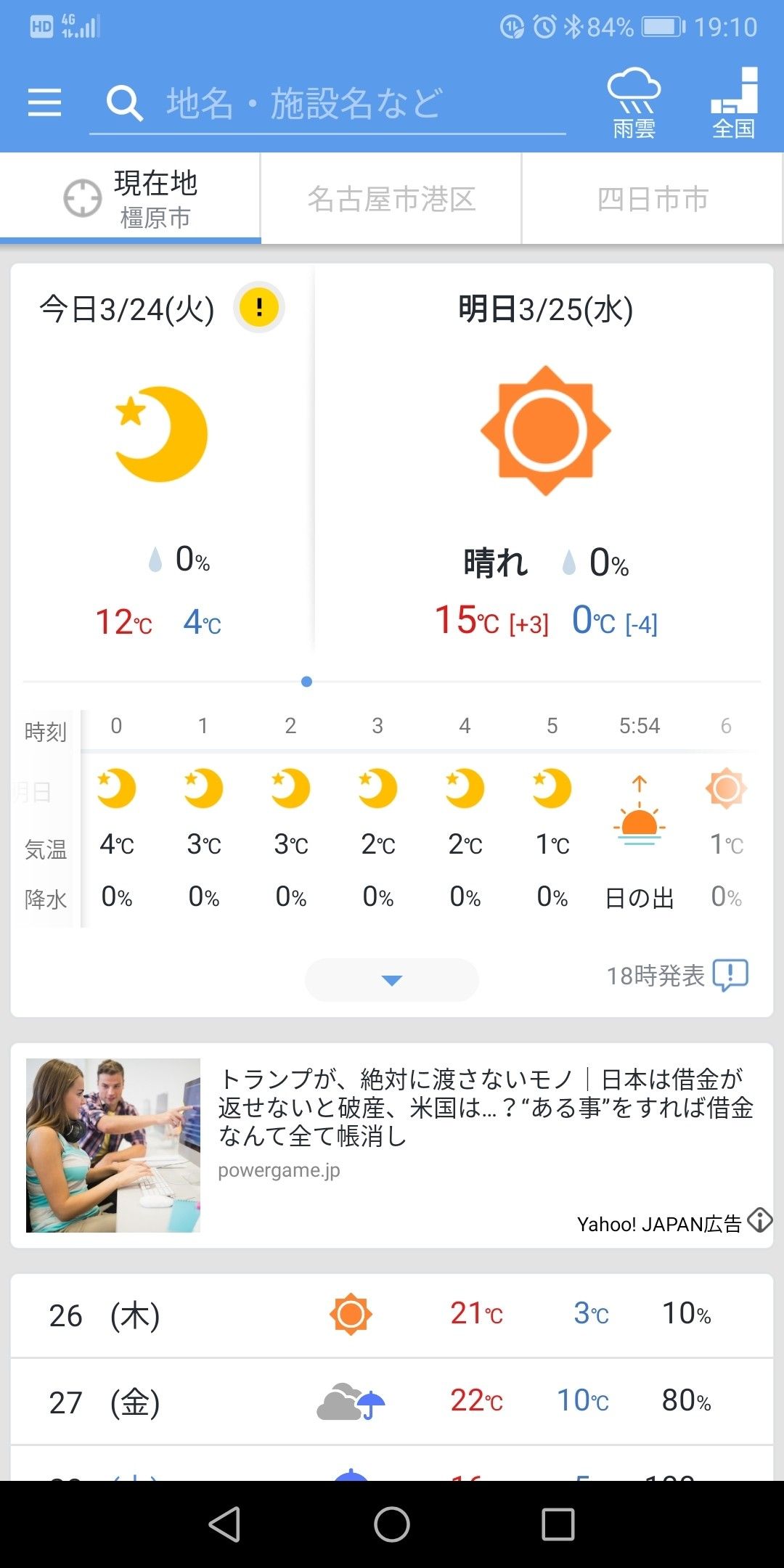Open the hamburger drawer menu
Image resolution: width=784 pixels, height=1568 pixels.
[44, 102]
